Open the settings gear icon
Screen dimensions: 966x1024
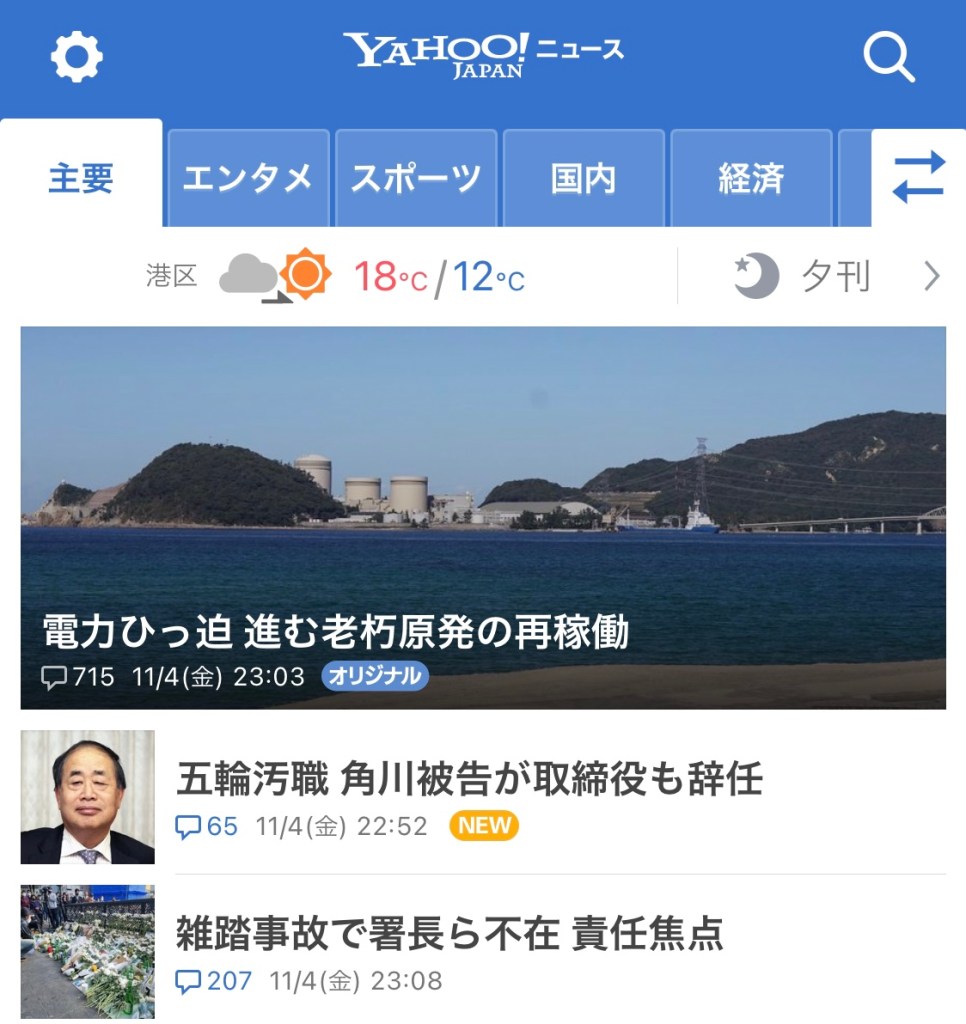coord(77,57)
